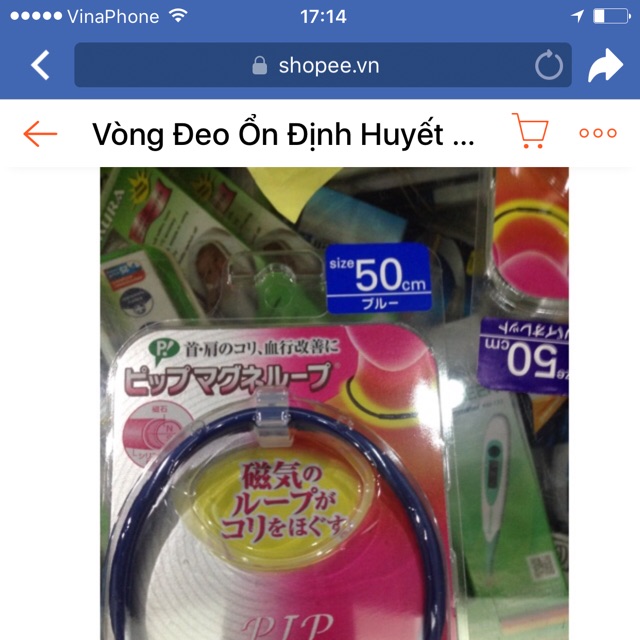The image size is (640, 640).
Task: Share this page via the arrow icon
Action: pyautogui.click(x=604, y=66)
